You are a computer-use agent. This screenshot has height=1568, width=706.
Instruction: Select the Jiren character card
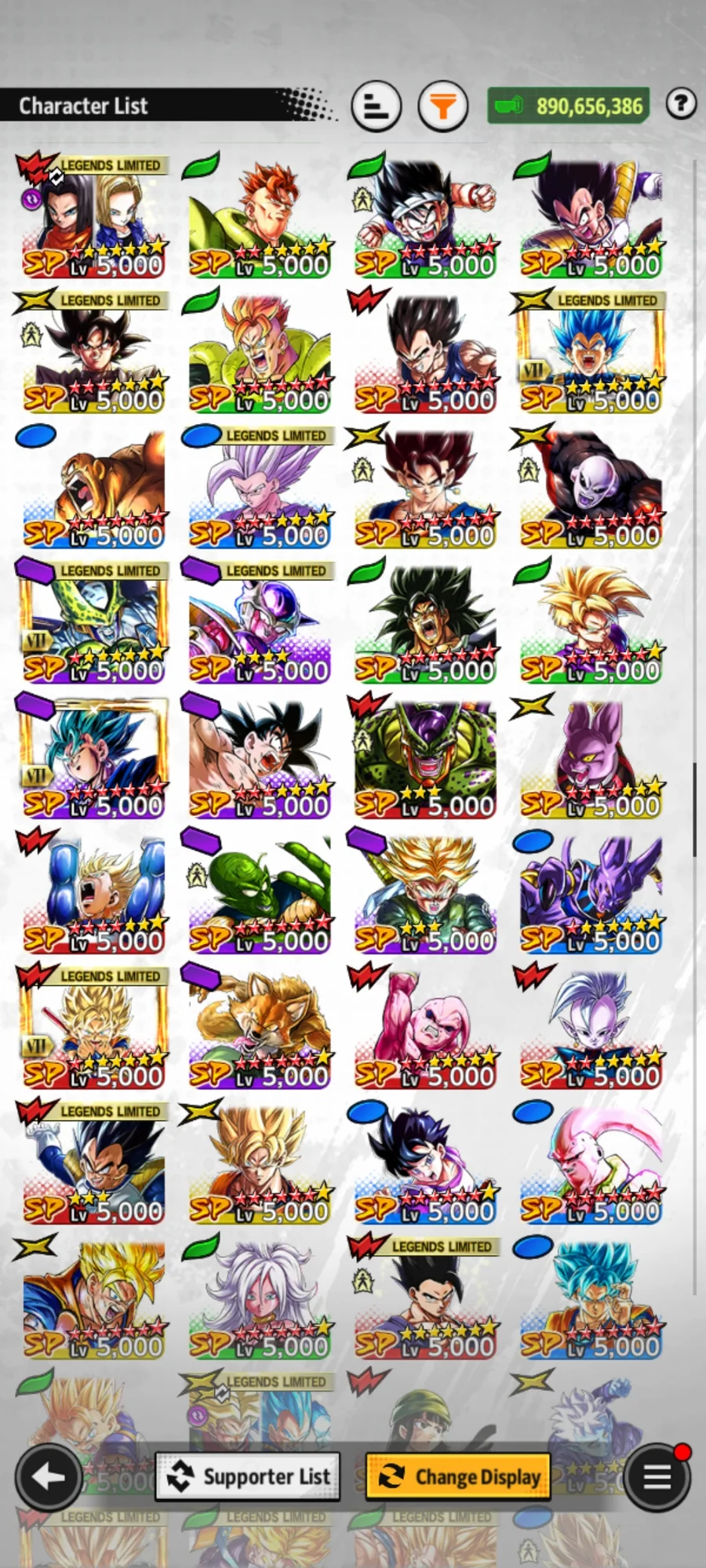[591, 488]
